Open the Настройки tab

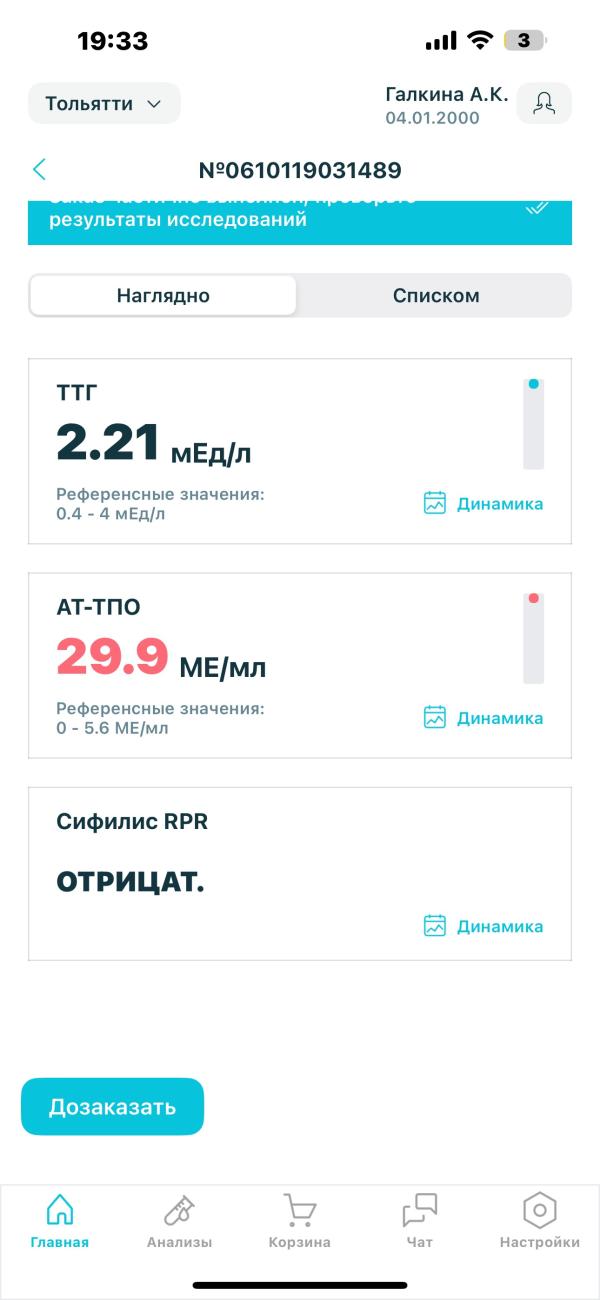pyautogui.click(x=539, y=1222)
